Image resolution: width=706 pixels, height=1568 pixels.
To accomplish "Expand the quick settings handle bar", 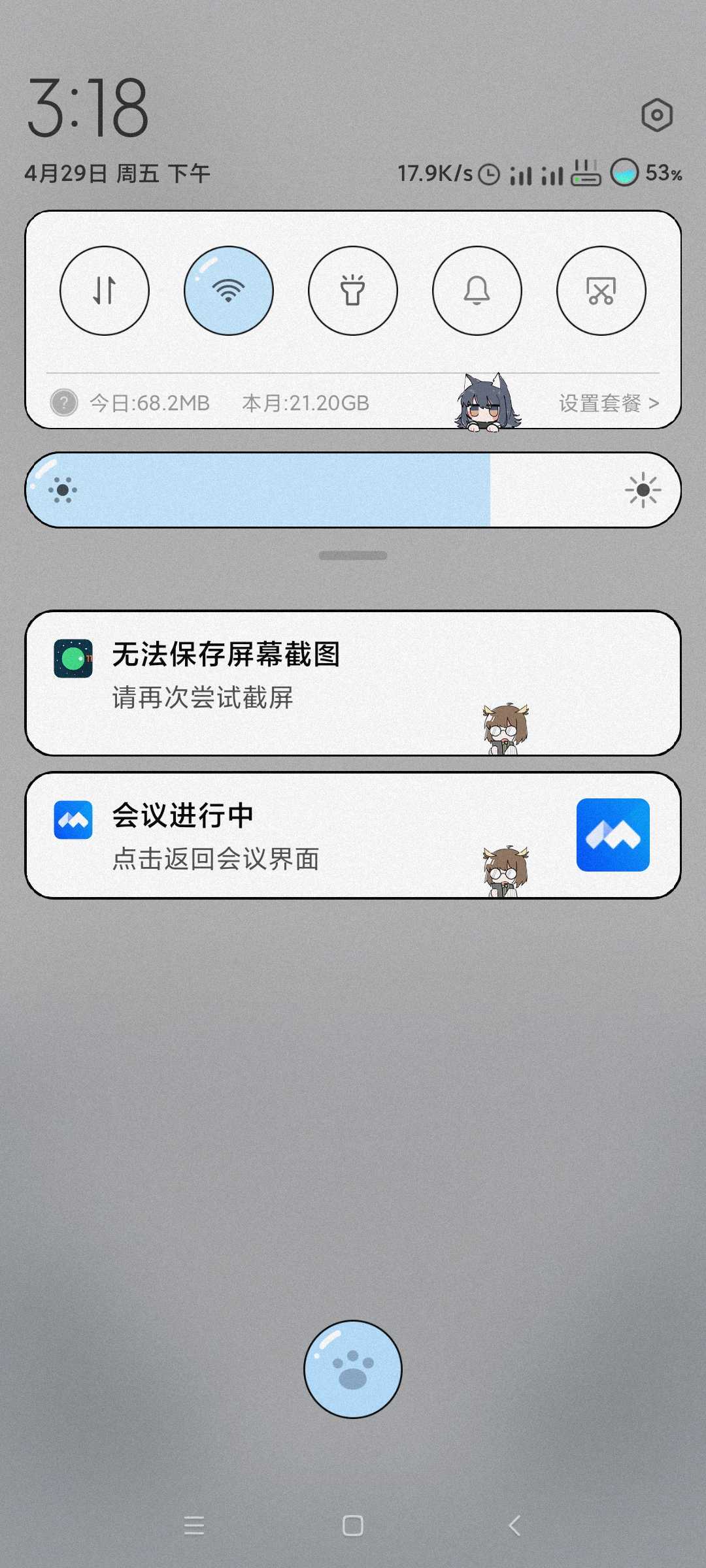I will tap(353, 555).
